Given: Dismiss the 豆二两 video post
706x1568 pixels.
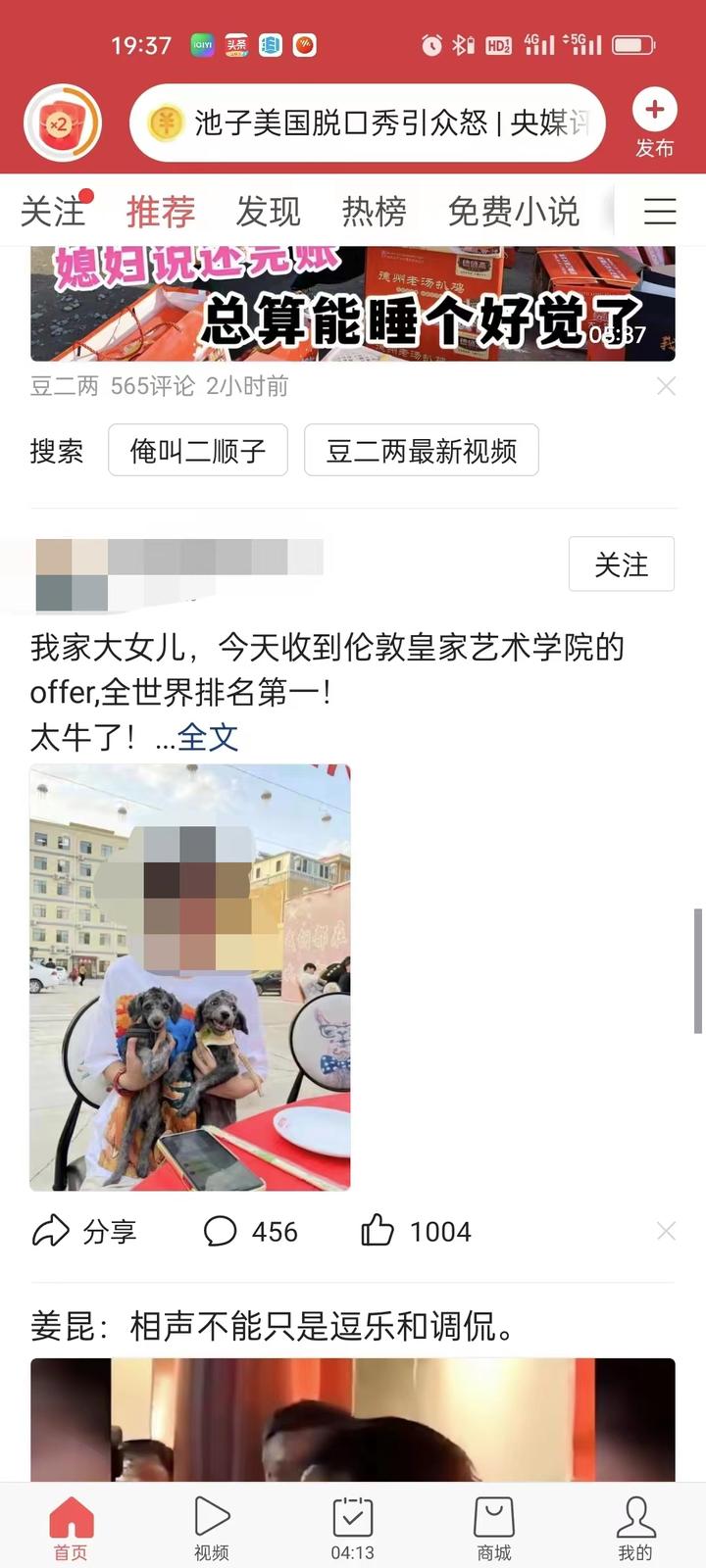Looking at the screenshot, I should (666, 387).
